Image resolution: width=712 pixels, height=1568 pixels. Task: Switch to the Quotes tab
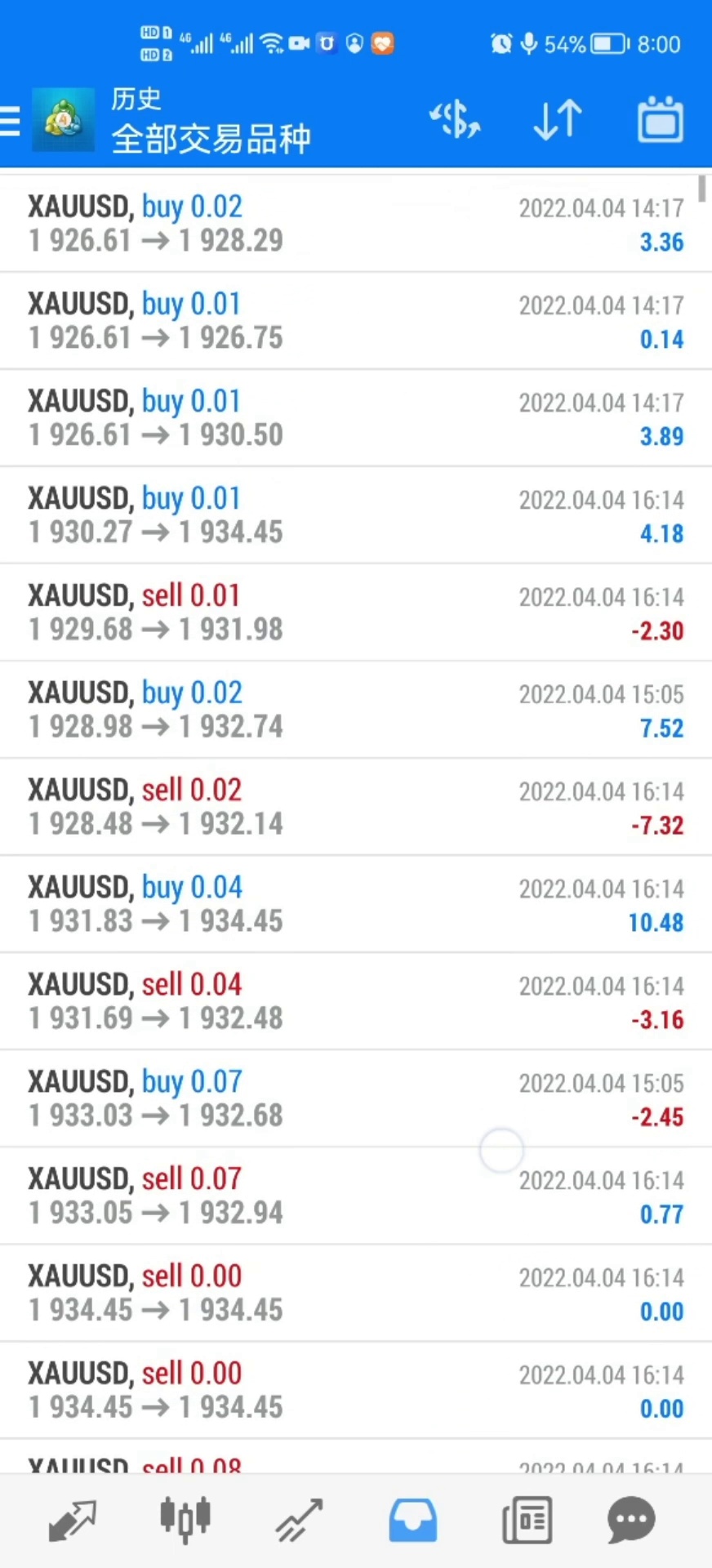point(73,1520)
